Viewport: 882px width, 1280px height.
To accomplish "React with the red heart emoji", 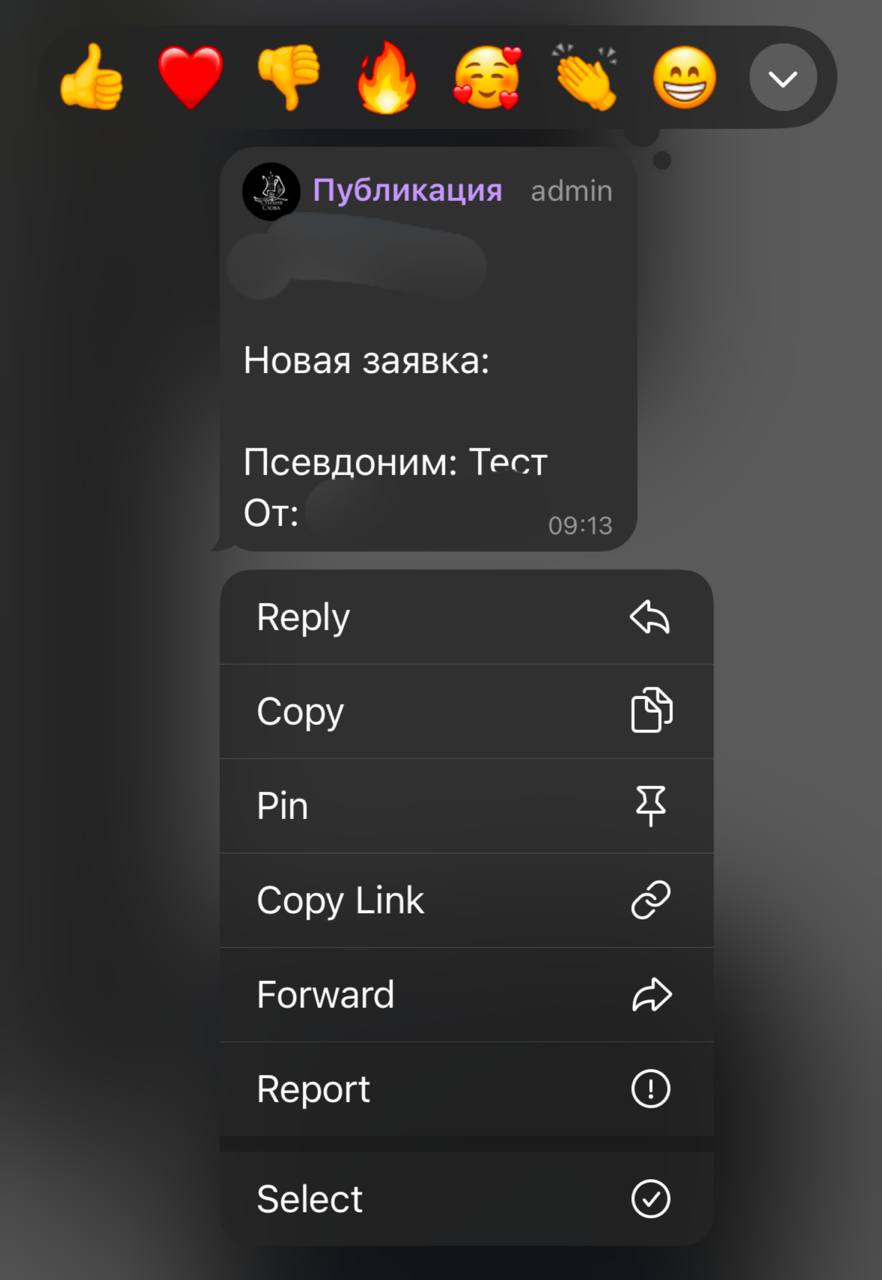I will (190, 77).
